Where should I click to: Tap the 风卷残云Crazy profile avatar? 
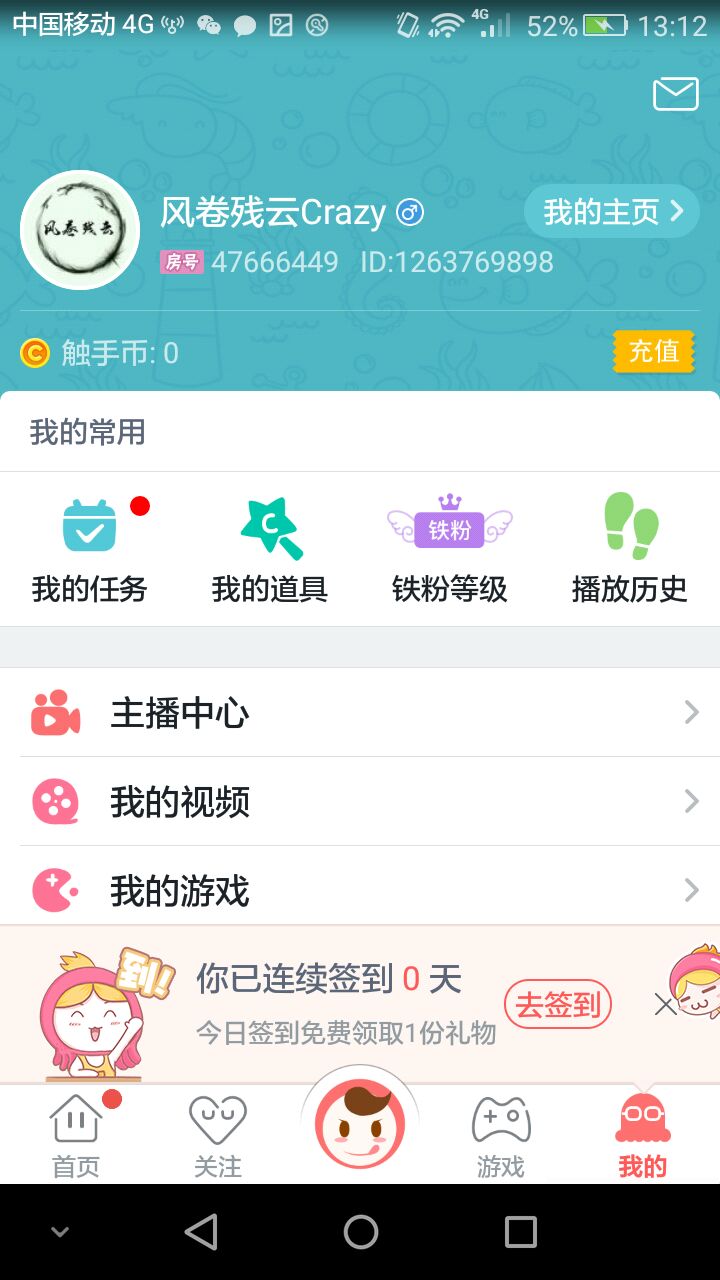(80, 230)
